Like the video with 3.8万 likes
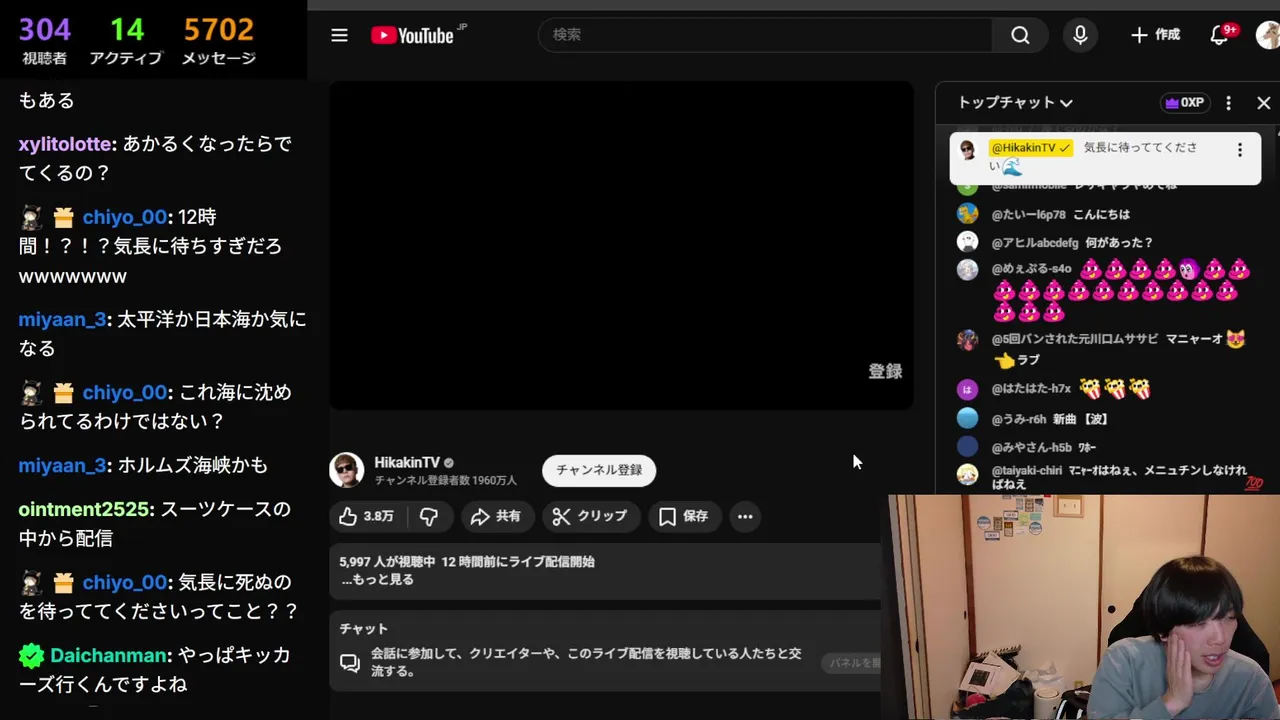Screen dimensions: 1280x720 point(366,516)
